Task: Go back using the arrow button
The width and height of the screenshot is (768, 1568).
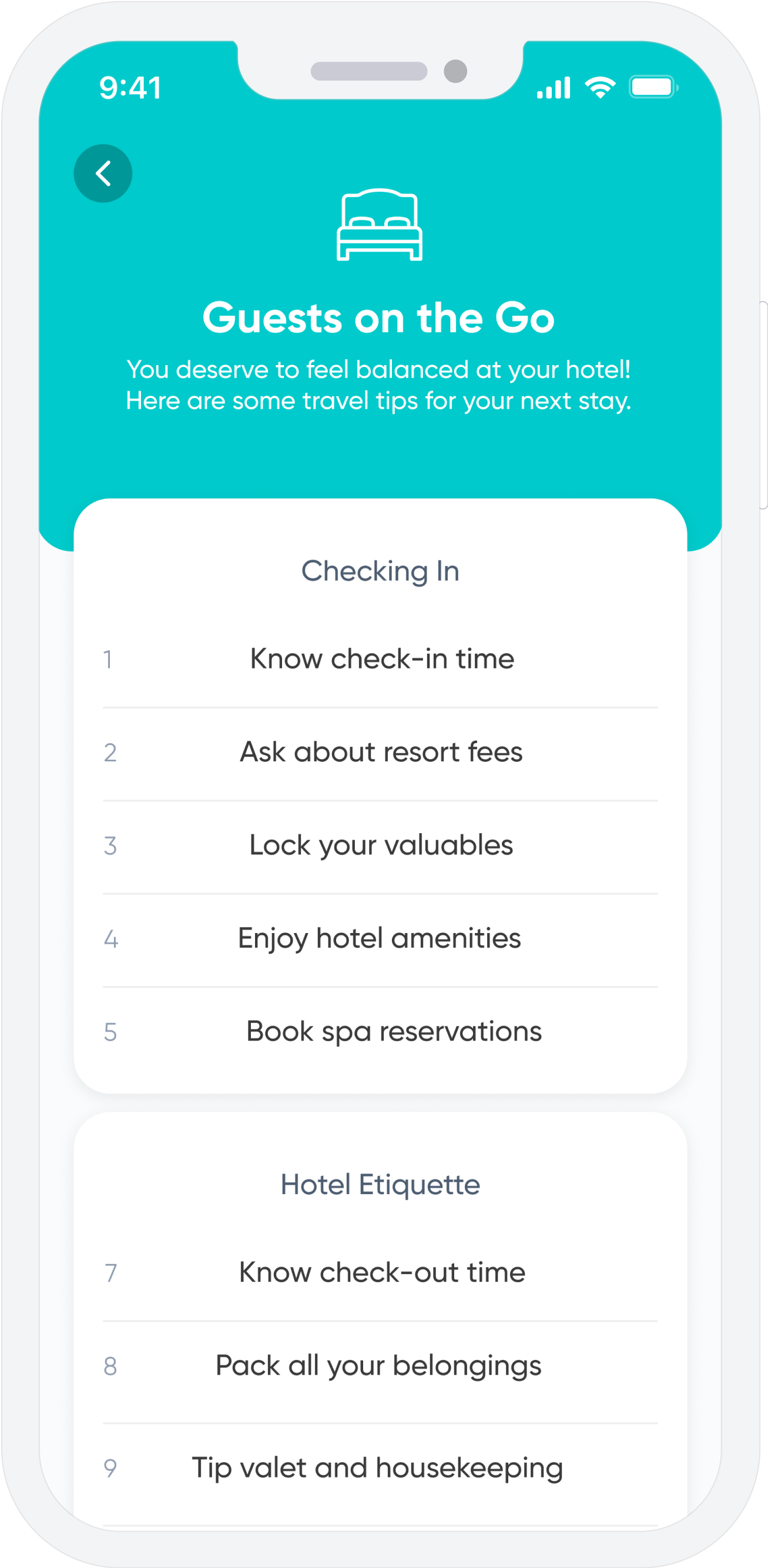Action: (103, 173)
